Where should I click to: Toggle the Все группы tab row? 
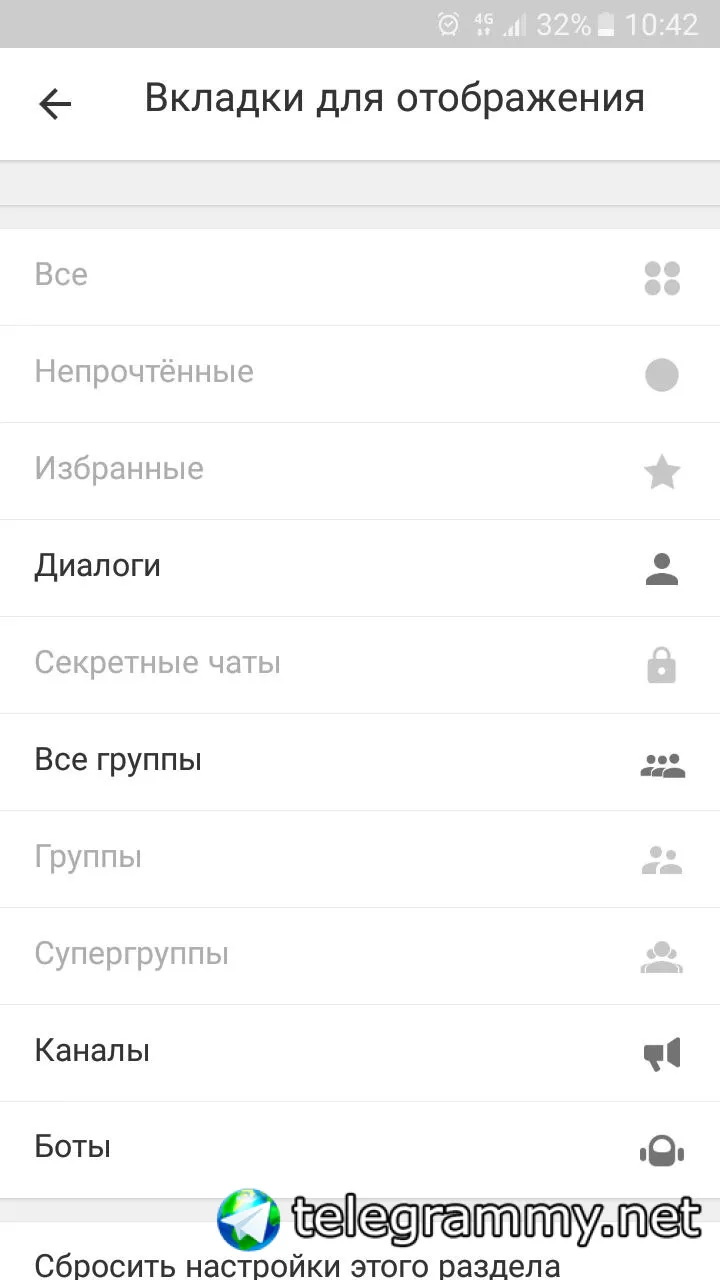[x=360, y=761]
